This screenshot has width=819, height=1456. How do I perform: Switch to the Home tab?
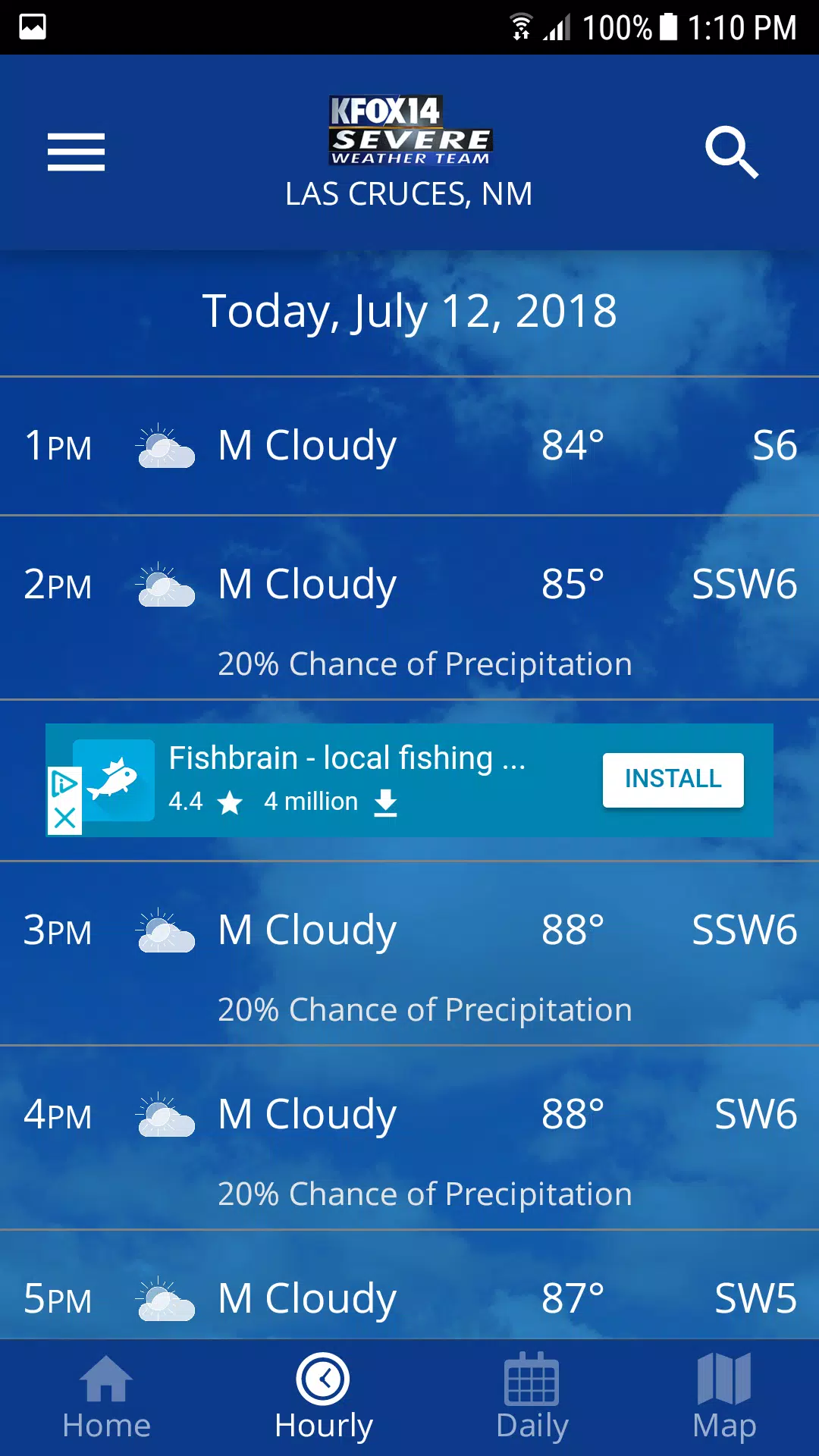106,1397
